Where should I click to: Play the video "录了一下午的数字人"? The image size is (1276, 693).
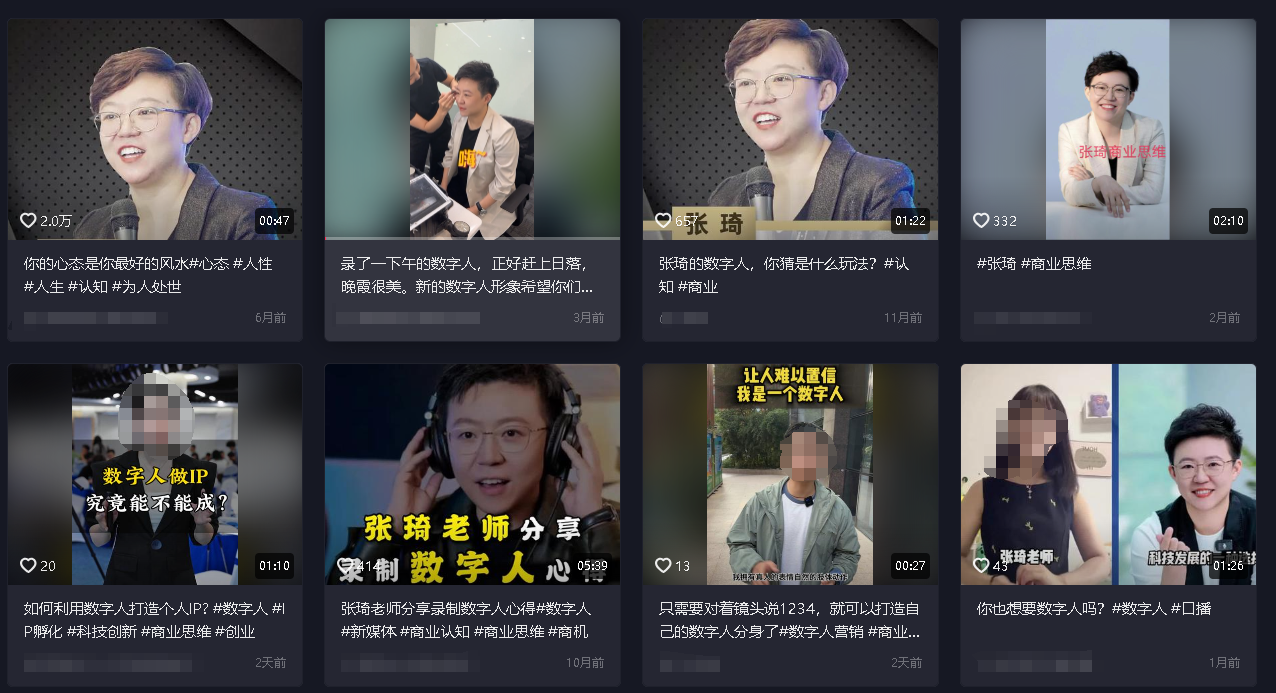coord(472,130)
